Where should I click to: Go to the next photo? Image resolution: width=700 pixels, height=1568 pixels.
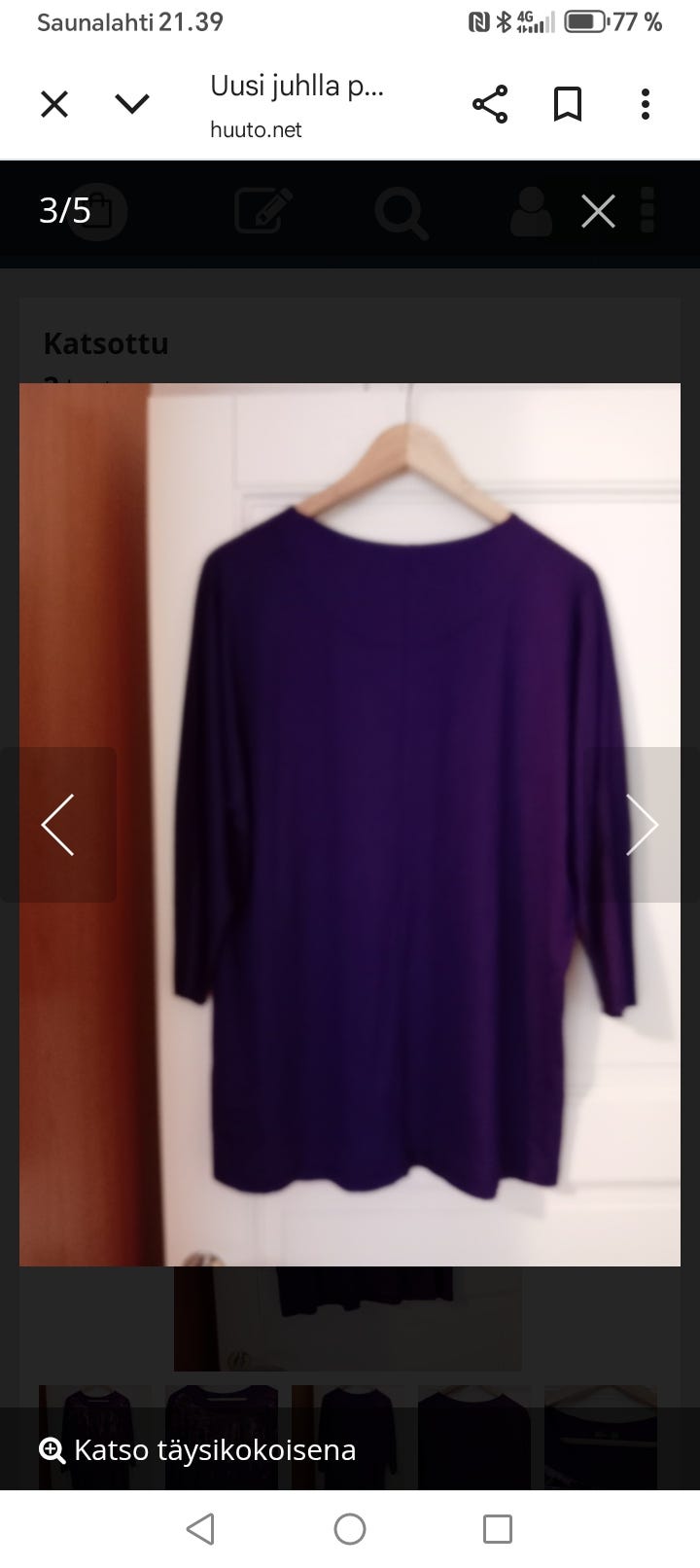tap(642, 825)
